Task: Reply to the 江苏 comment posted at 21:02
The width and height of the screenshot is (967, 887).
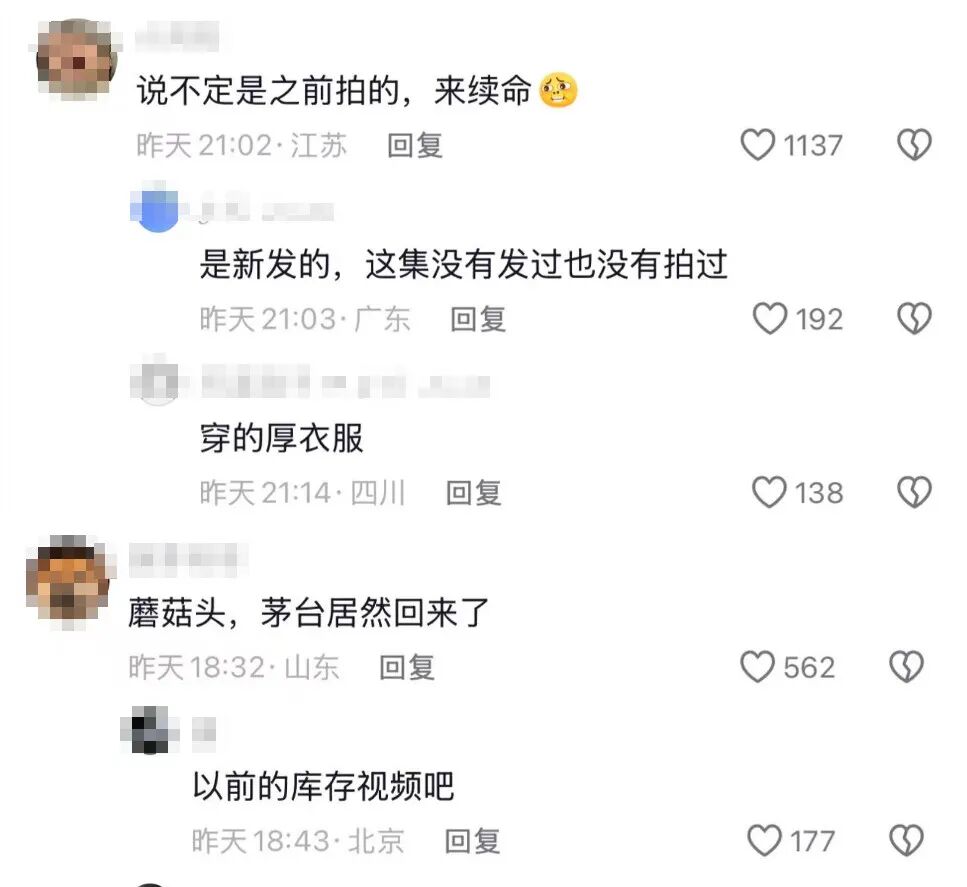Action: pyautogui.click(x=415, y=146)
